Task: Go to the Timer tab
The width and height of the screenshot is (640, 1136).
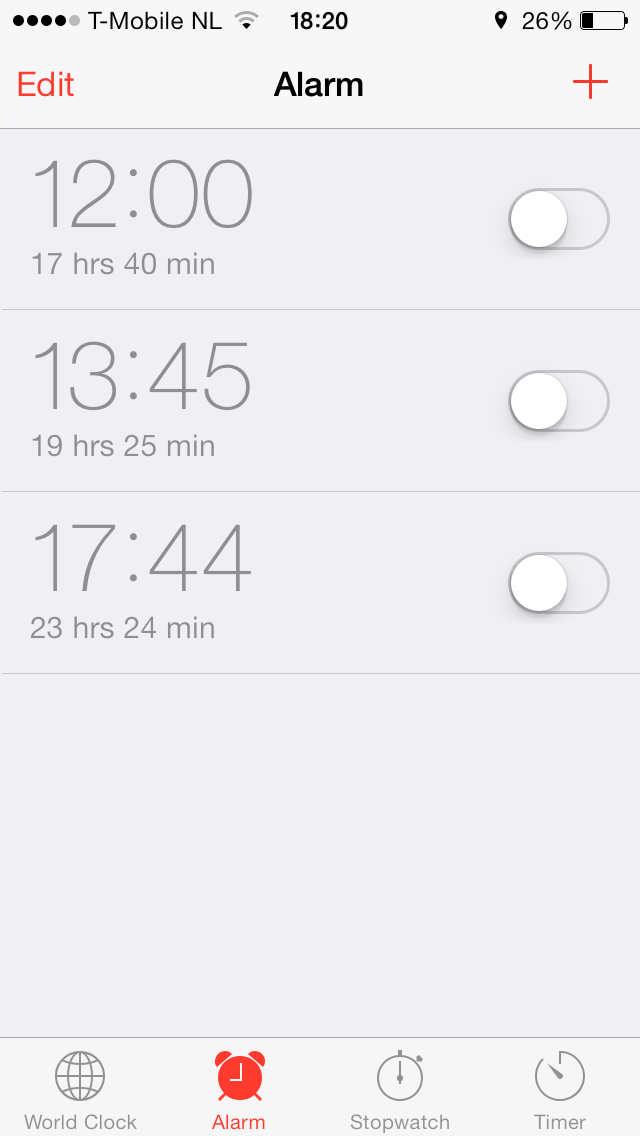Action: point(560,1090)
